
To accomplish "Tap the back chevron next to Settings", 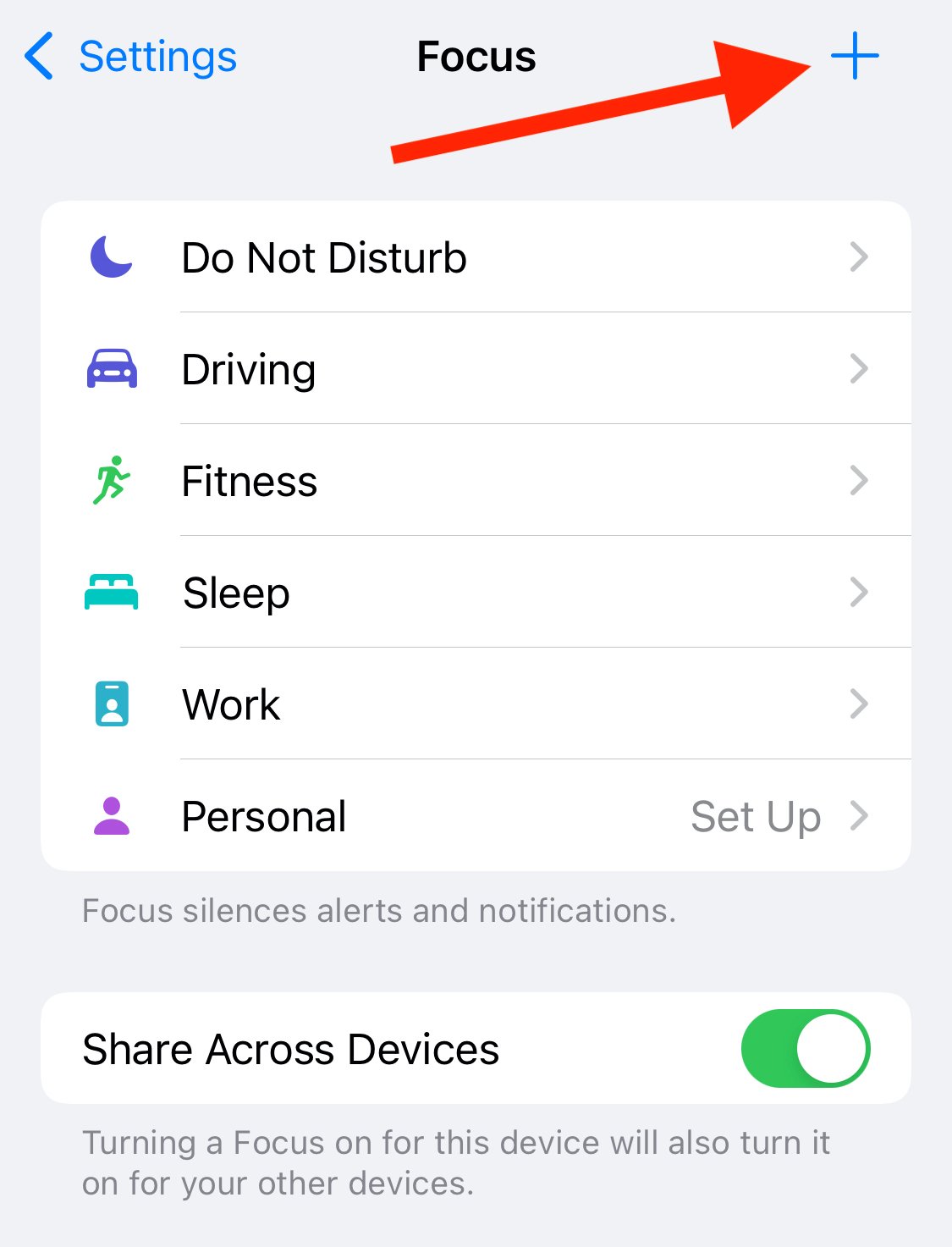I will (x=37, y=57).
